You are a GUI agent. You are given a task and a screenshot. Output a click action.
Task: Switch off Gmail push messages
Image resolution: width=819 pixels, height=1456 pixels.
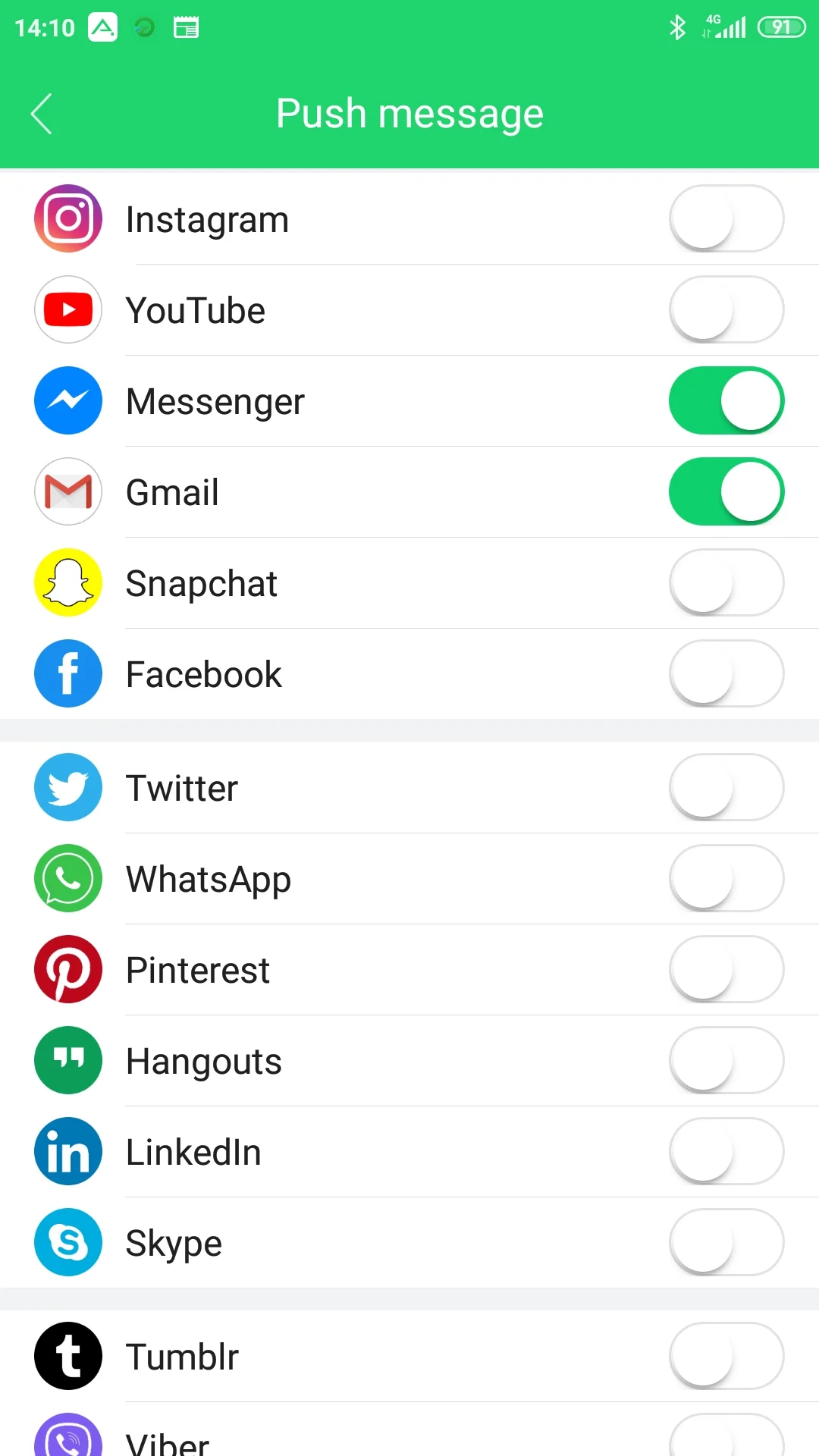726,491
